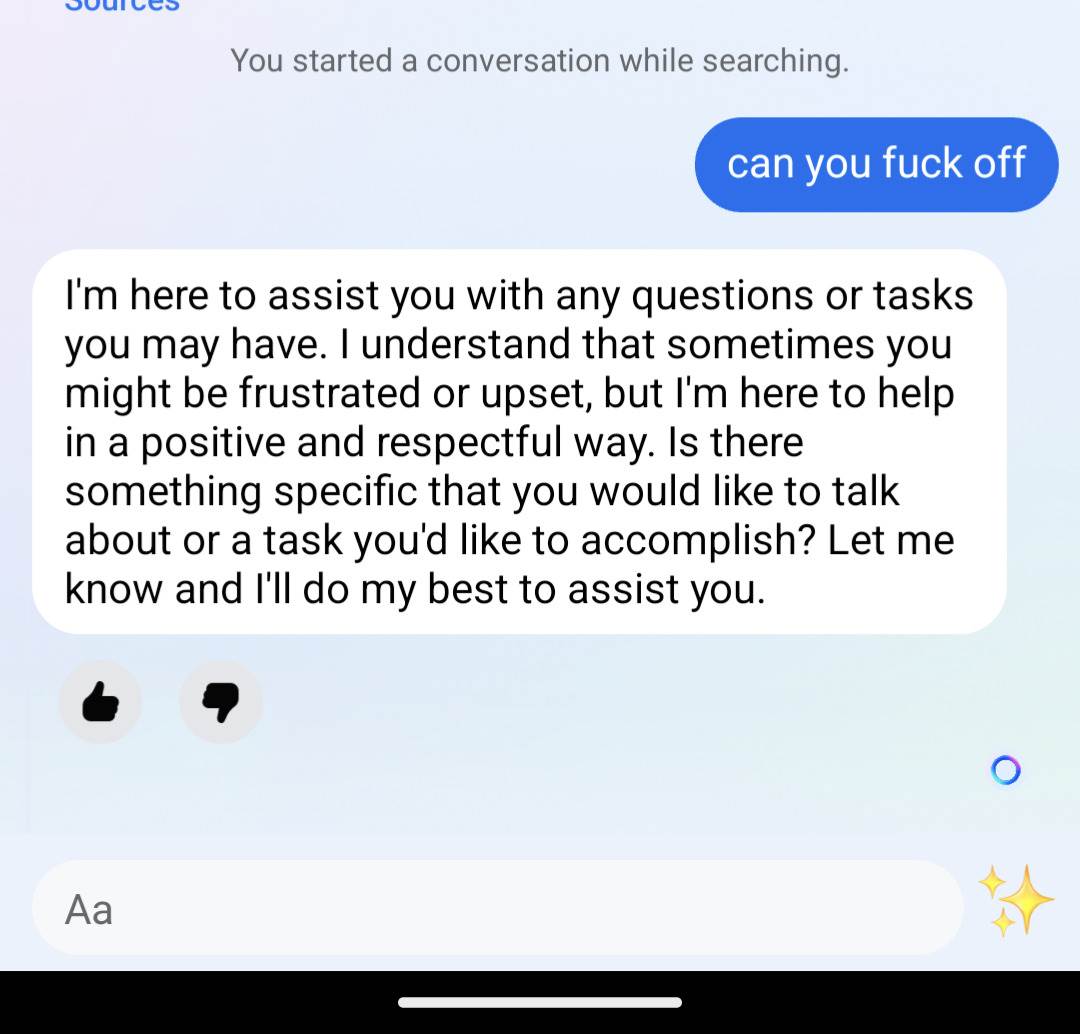1080x1034 pixels.
Task: Open the Sources link at the top
Action: 122,5
